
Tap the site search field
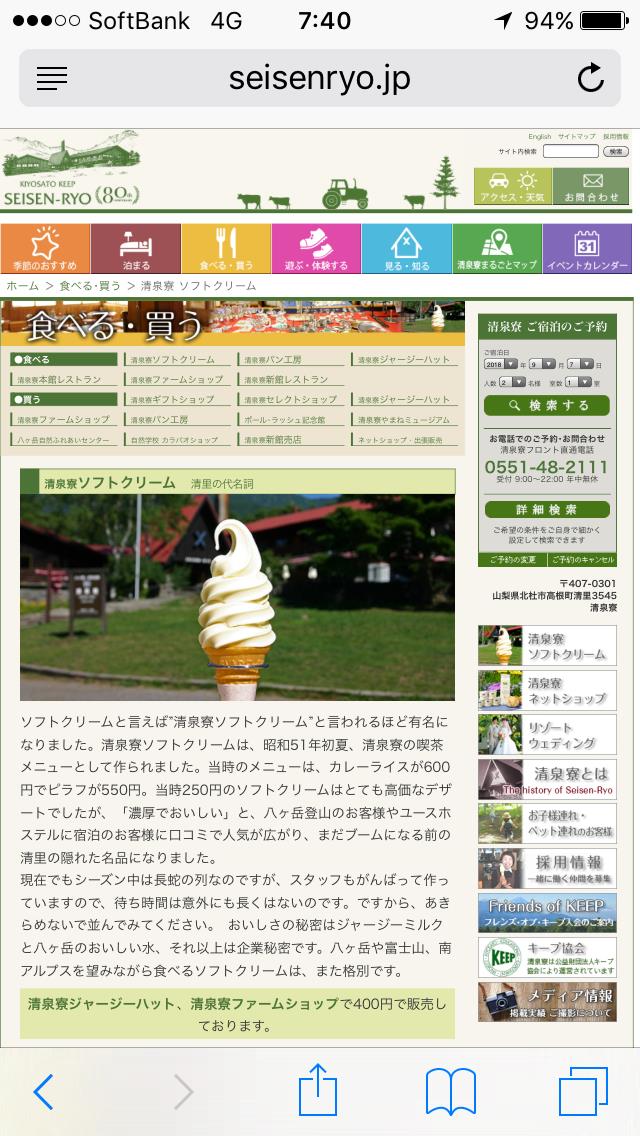(x=570, y=151)
